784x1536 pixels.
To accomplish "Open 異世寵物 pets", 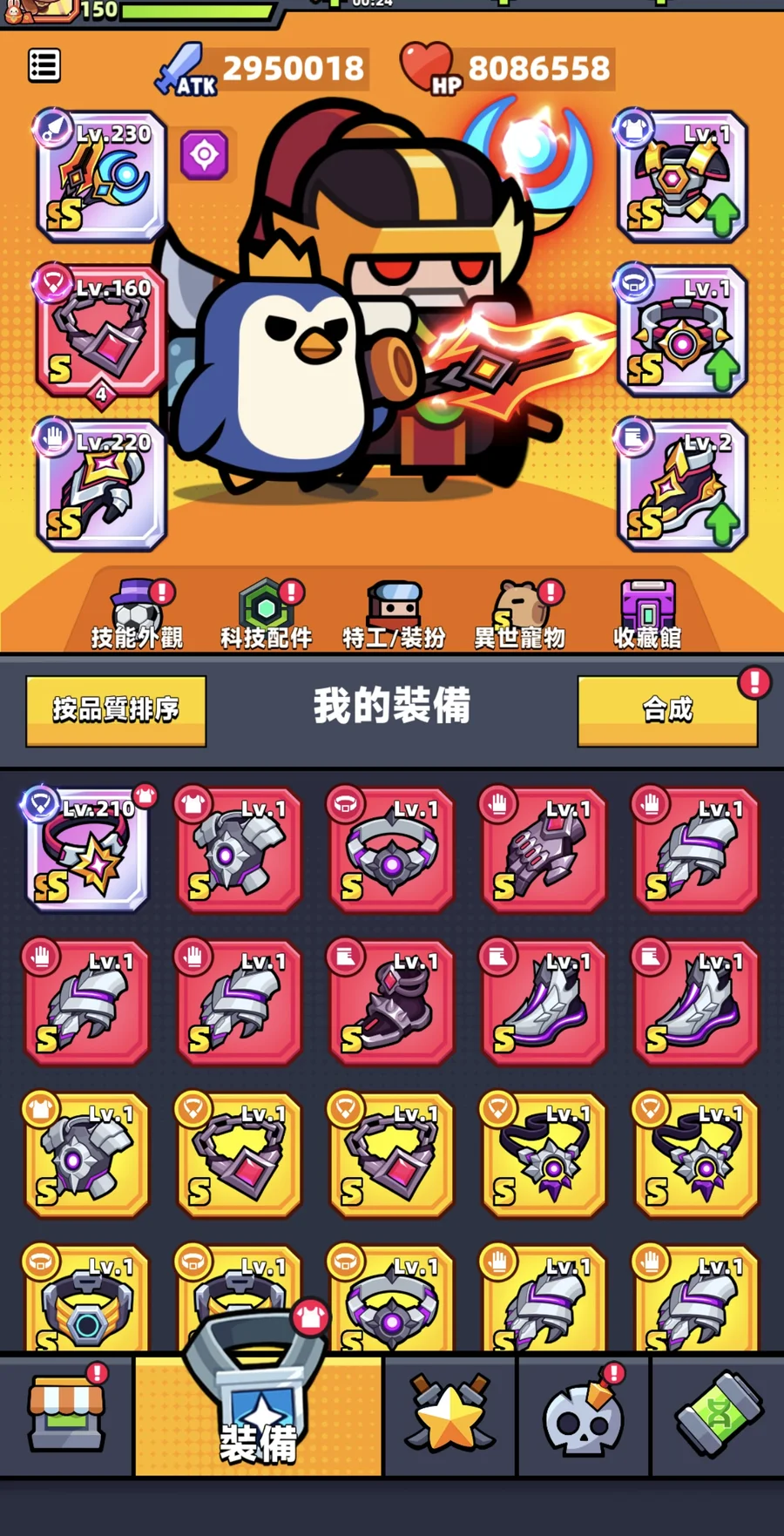I will pyautogui.click(x=520, y=616).
